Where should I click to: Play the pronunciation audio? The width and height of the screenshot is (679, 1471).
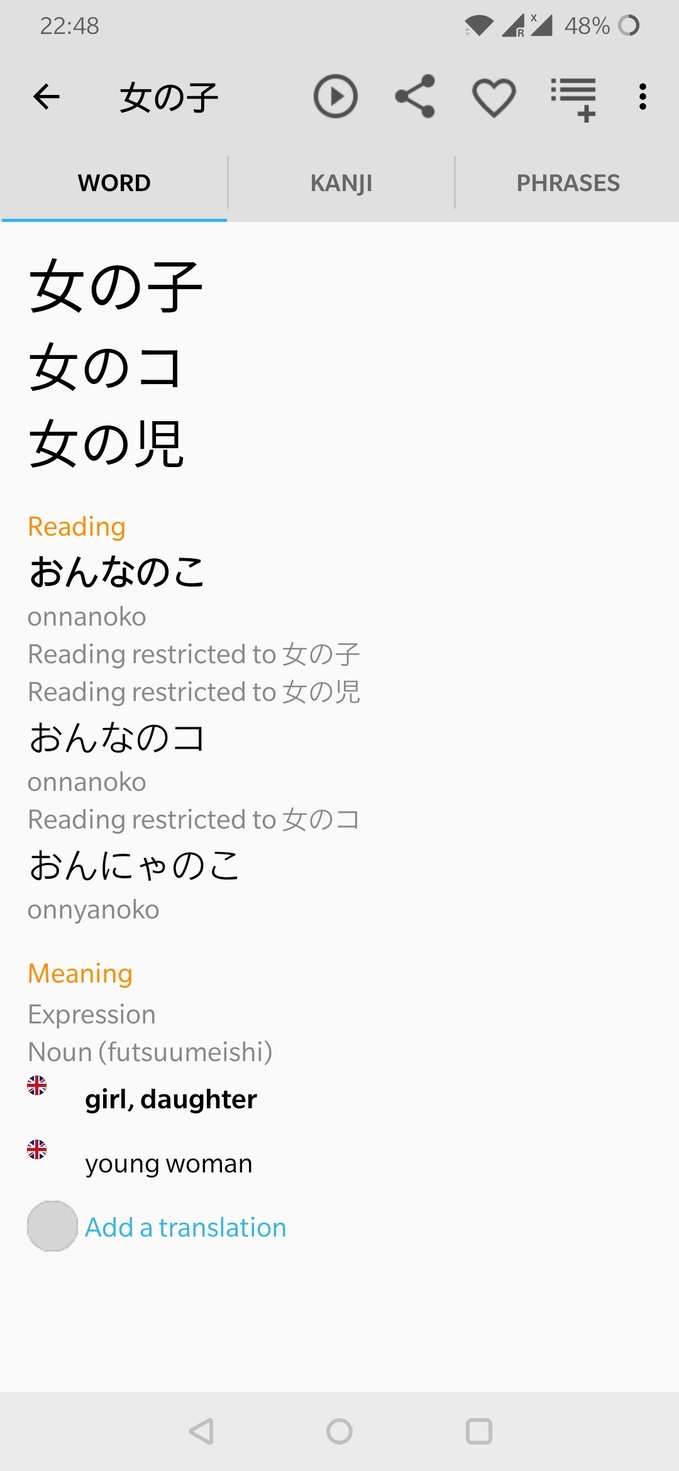pyautogui.click(x=335, y=97)
